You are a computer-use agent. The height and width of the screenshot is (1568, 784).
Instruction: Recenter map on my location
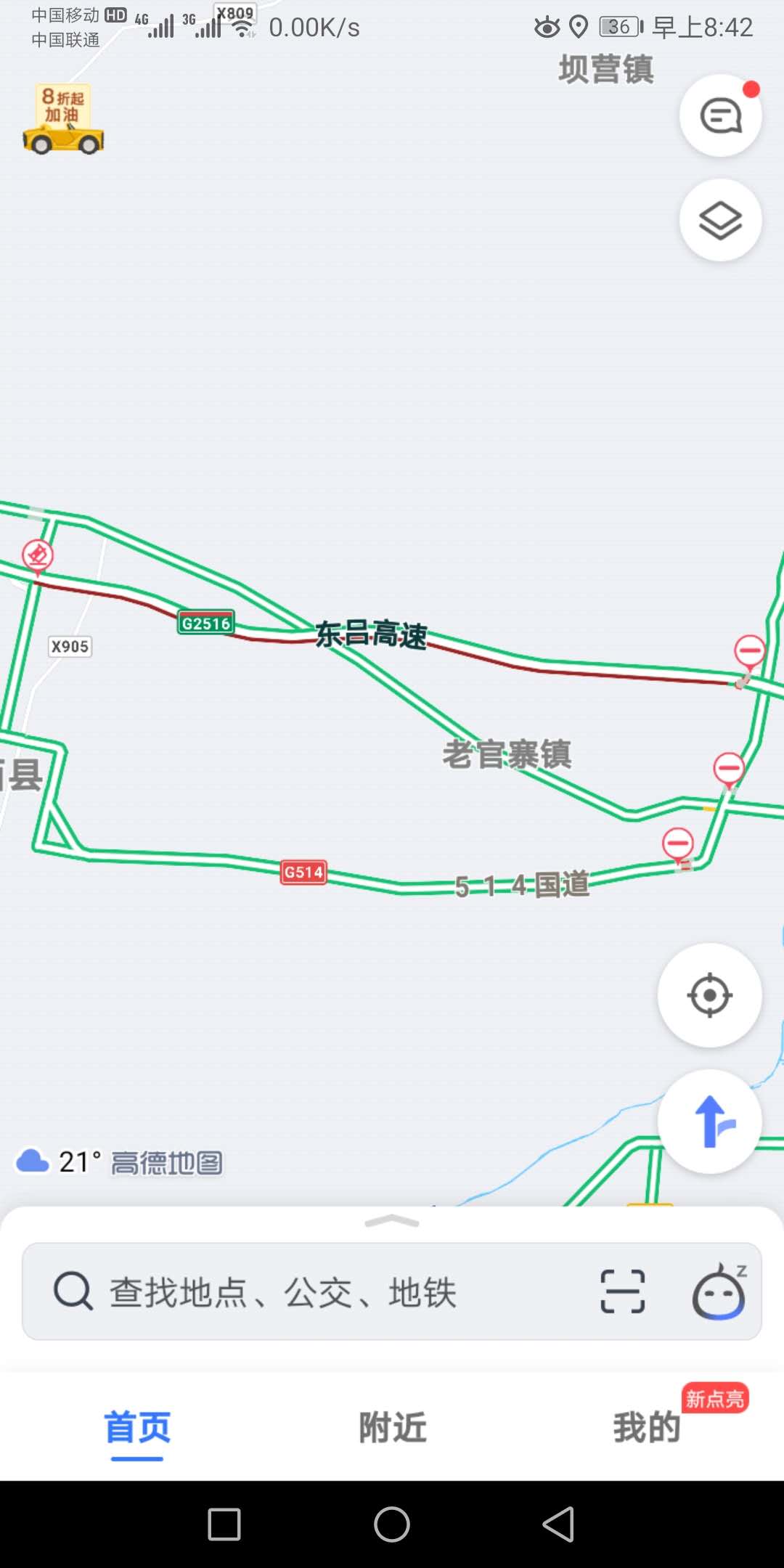pyautogui.click(x=709, y=995)
